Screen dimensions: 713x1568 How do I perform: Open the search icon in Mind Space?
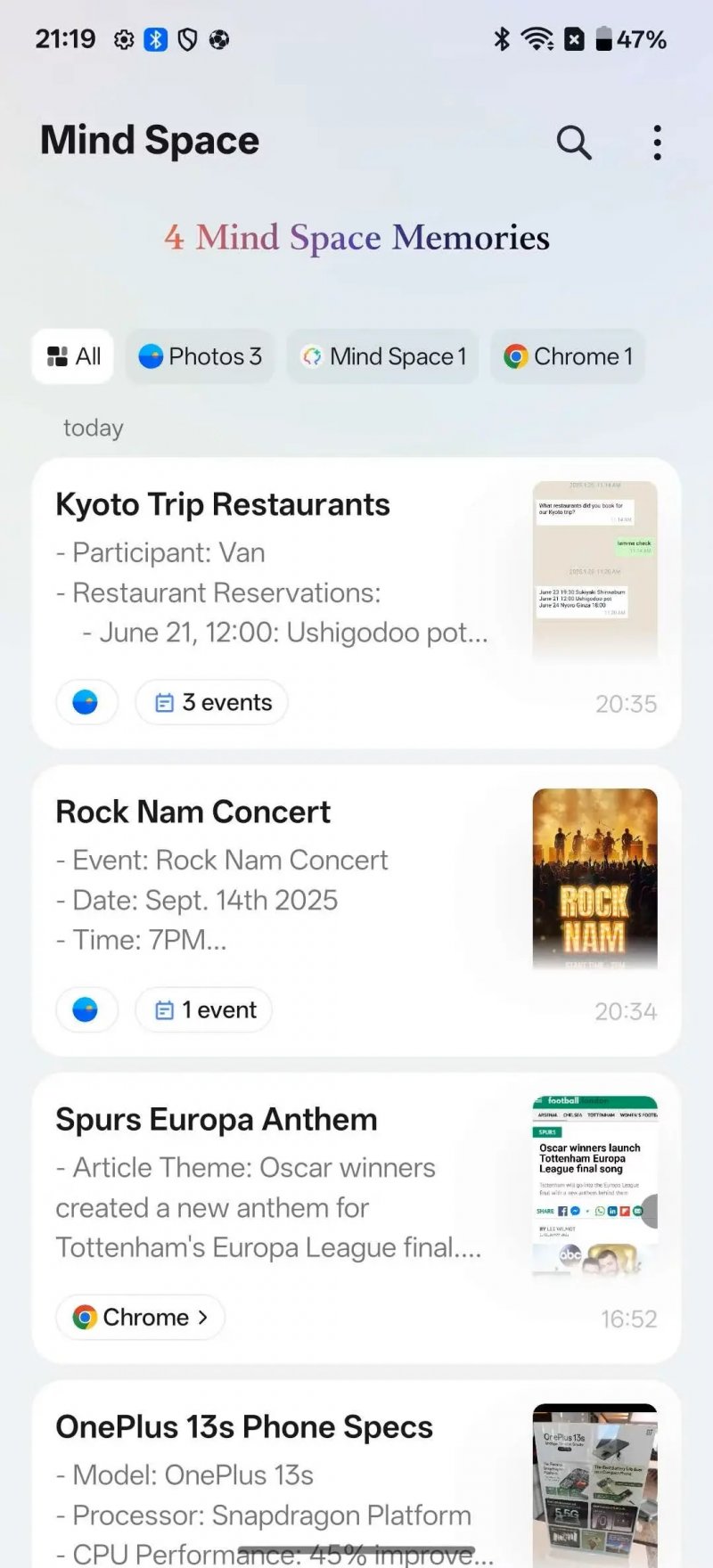[573, 142]
